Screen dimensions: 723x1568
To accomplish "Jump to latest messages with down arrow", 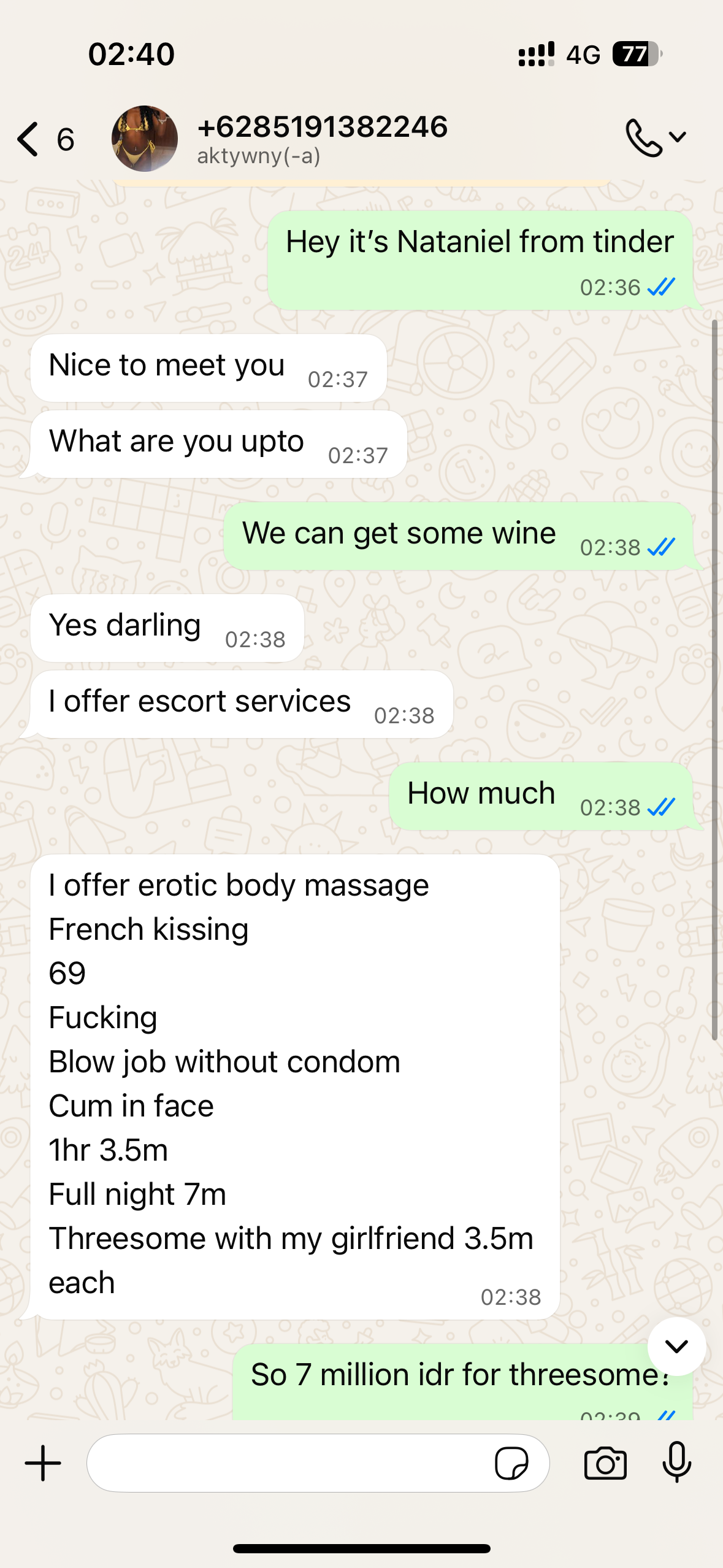I will (x=676, y=1347).
